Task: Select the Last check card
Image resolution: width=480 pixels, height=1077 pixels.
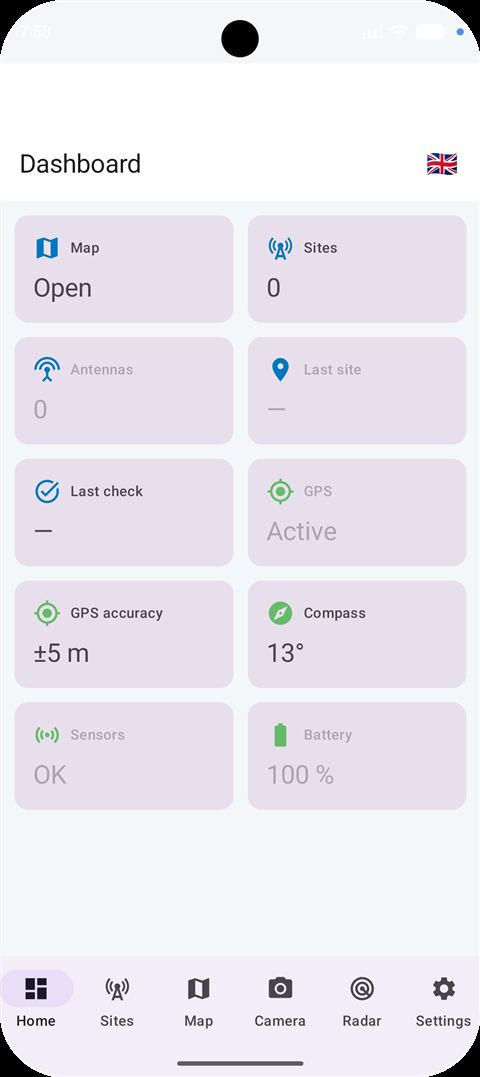Action: click(x=124, y=512)
